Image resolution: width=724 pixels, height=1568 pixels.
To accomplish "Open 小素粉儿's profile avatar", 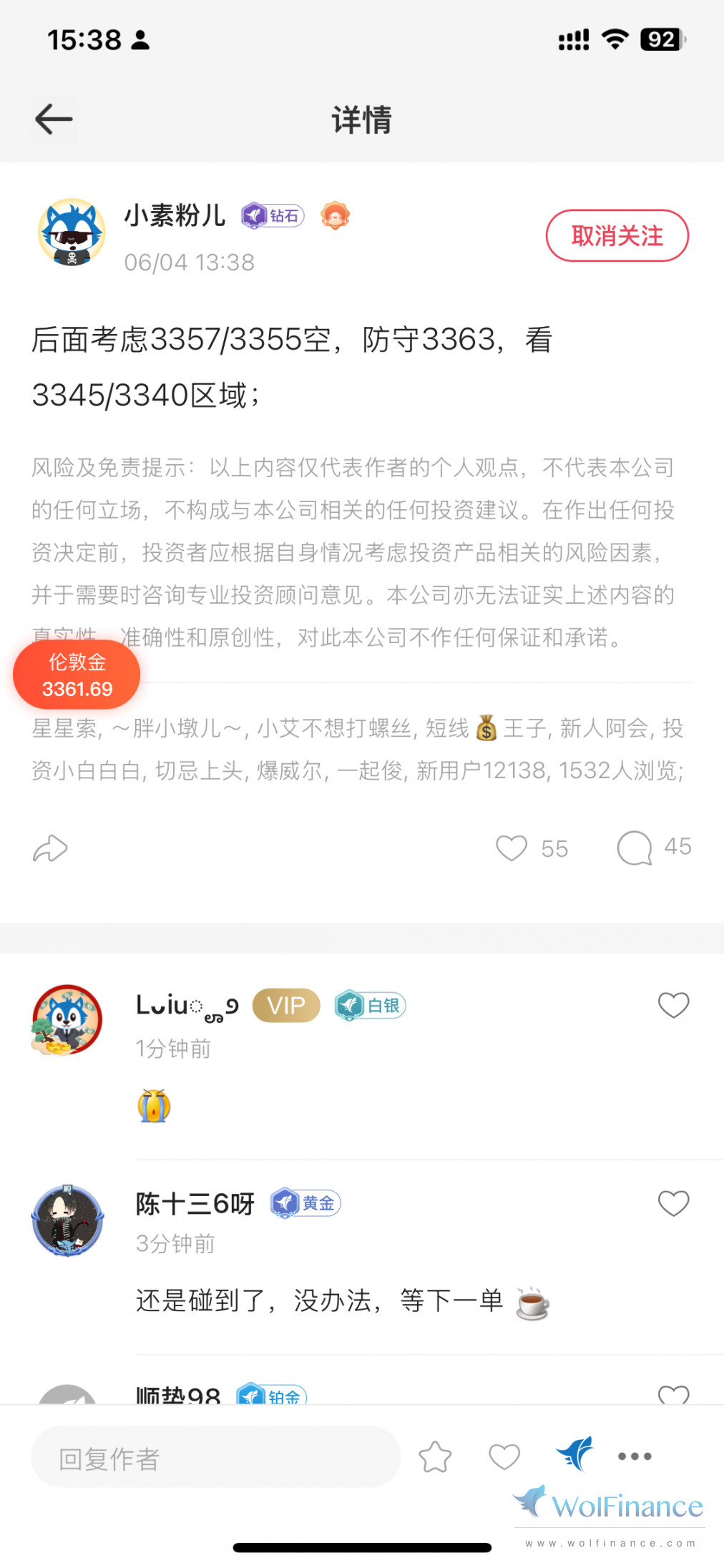I will pos(72,233).
